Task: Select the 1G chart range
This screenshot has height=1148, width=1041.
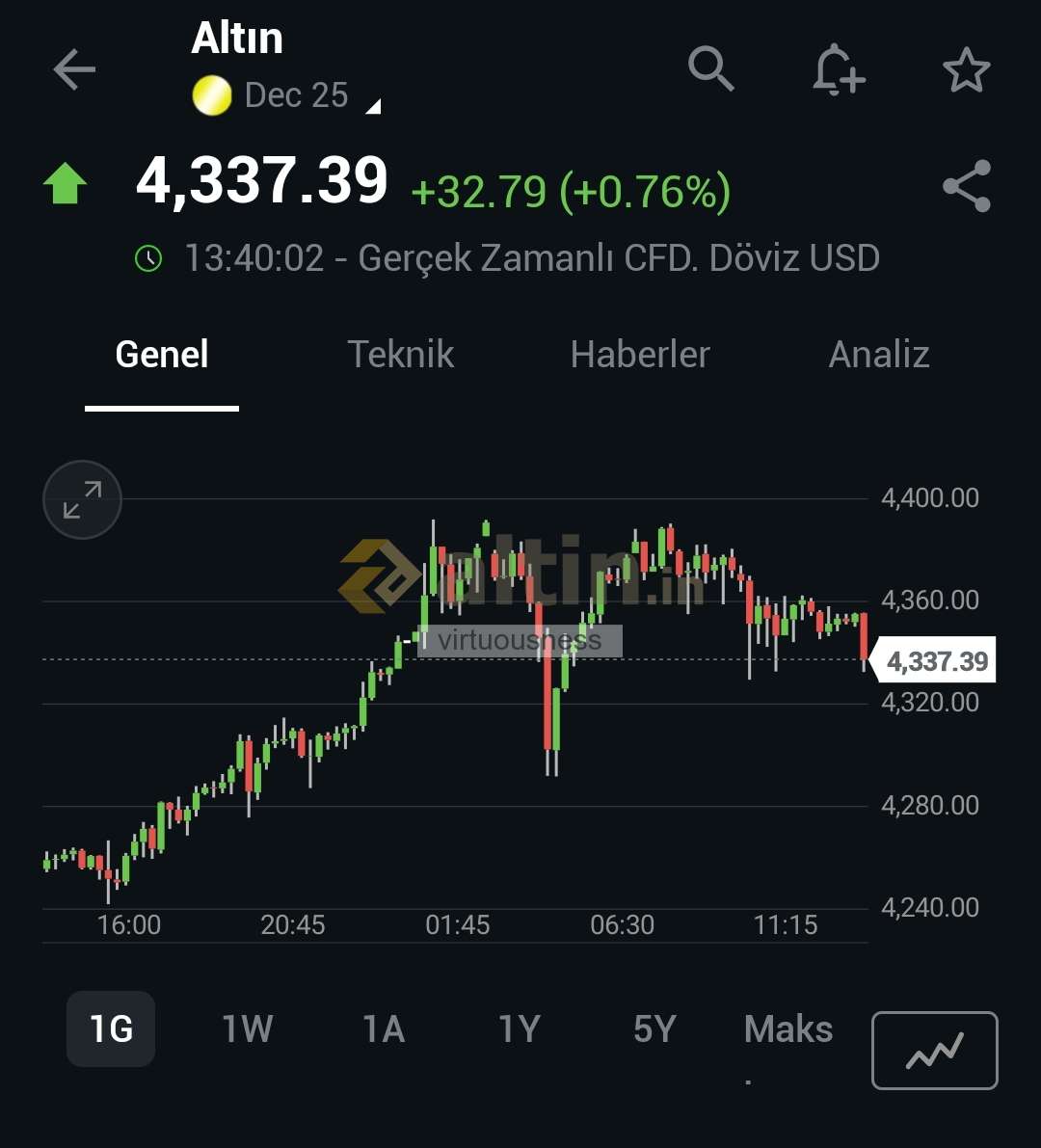Action: 111,1029
